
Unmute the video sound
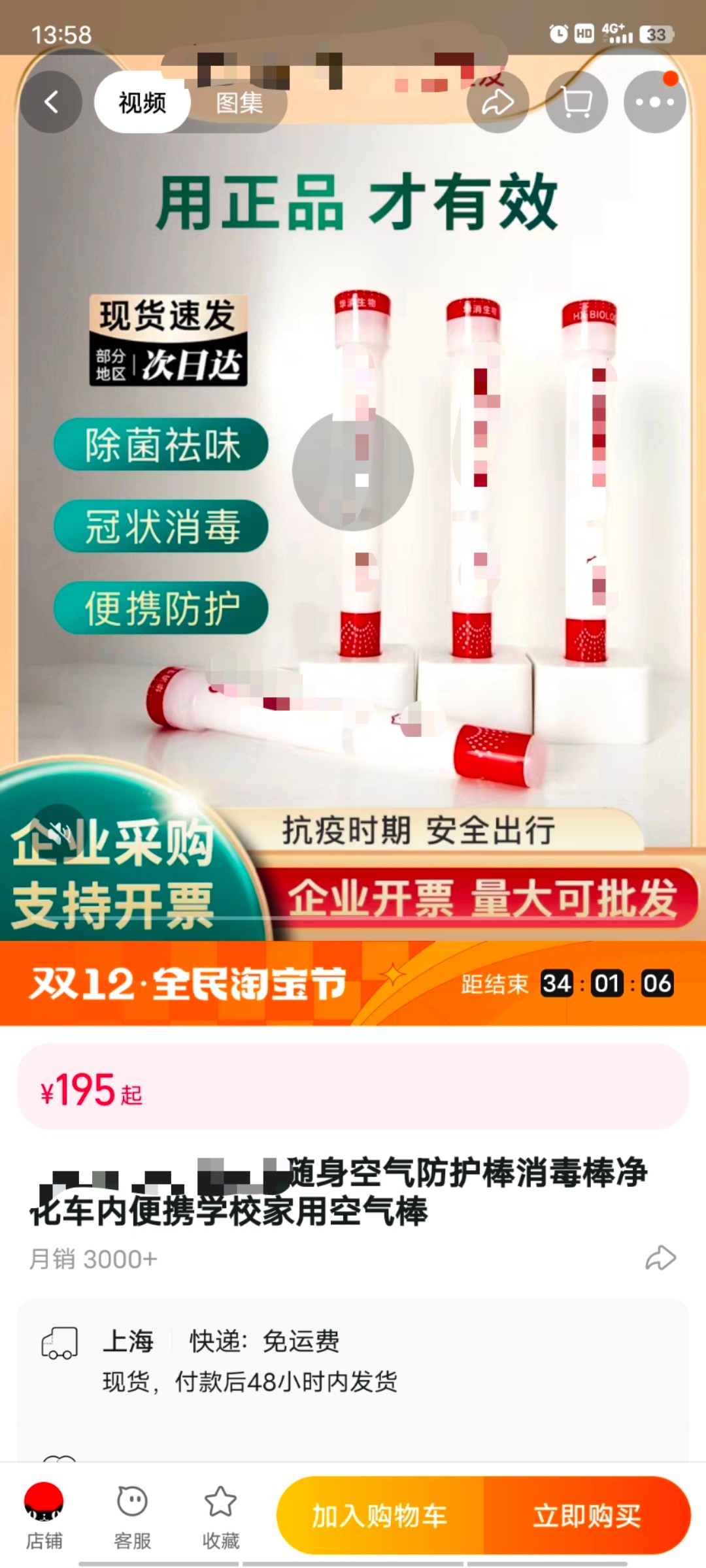(x=59, y=833)
